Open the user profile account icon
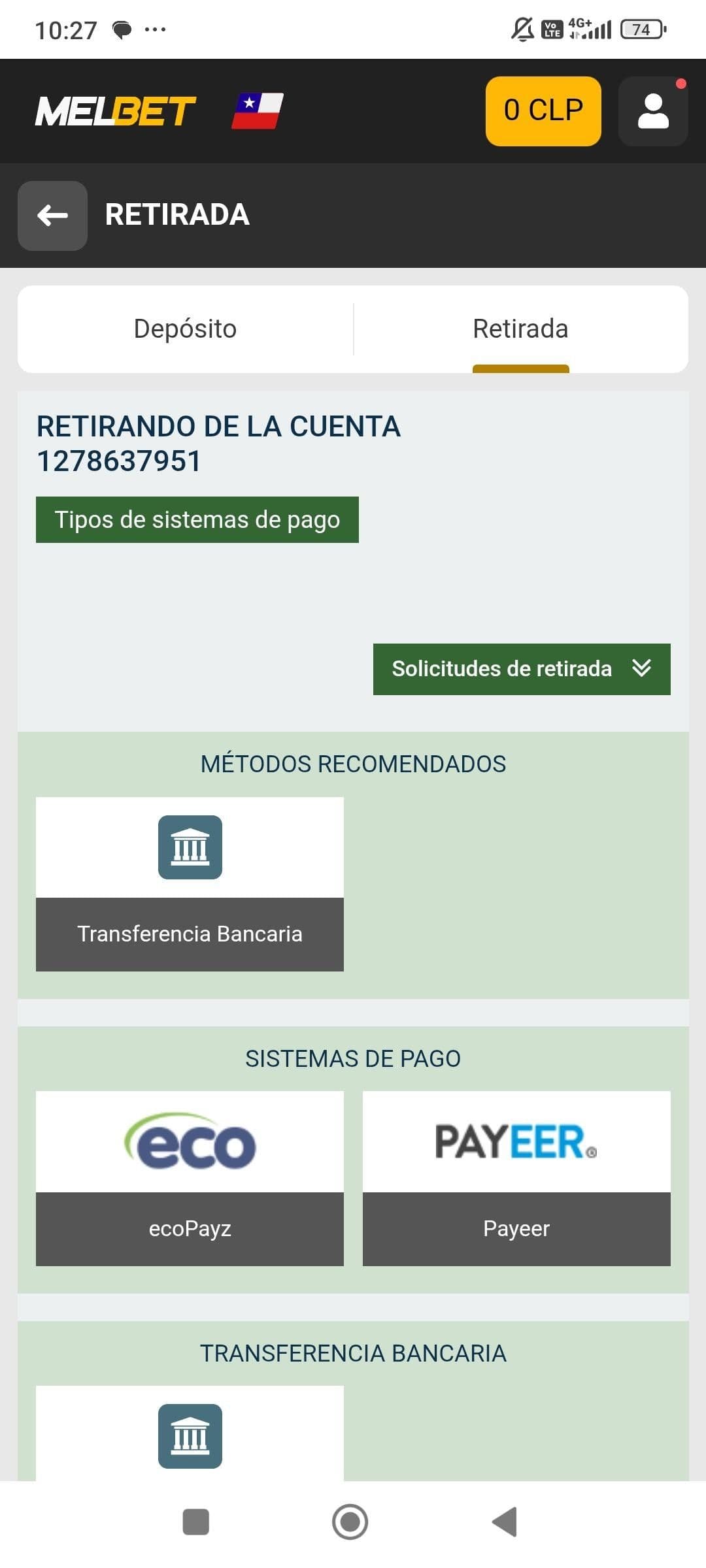 tap(652, 110)
